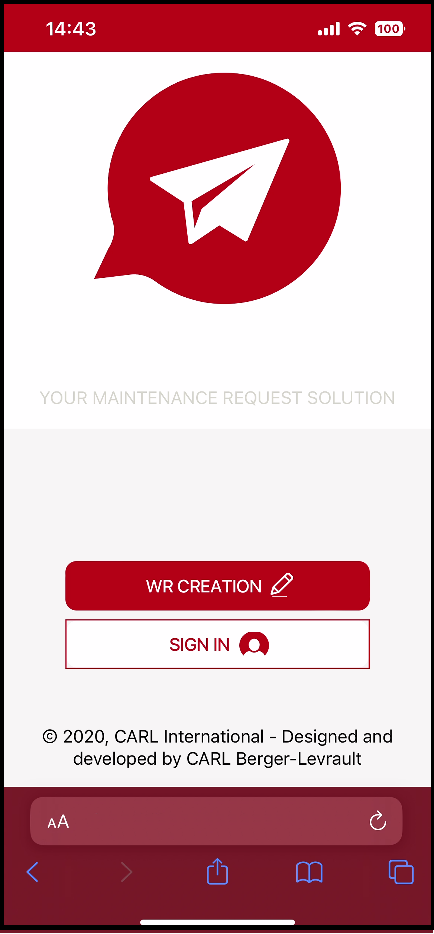Open Safari bookmarks
Screen dimensions: 434x934
coord(309,873)
